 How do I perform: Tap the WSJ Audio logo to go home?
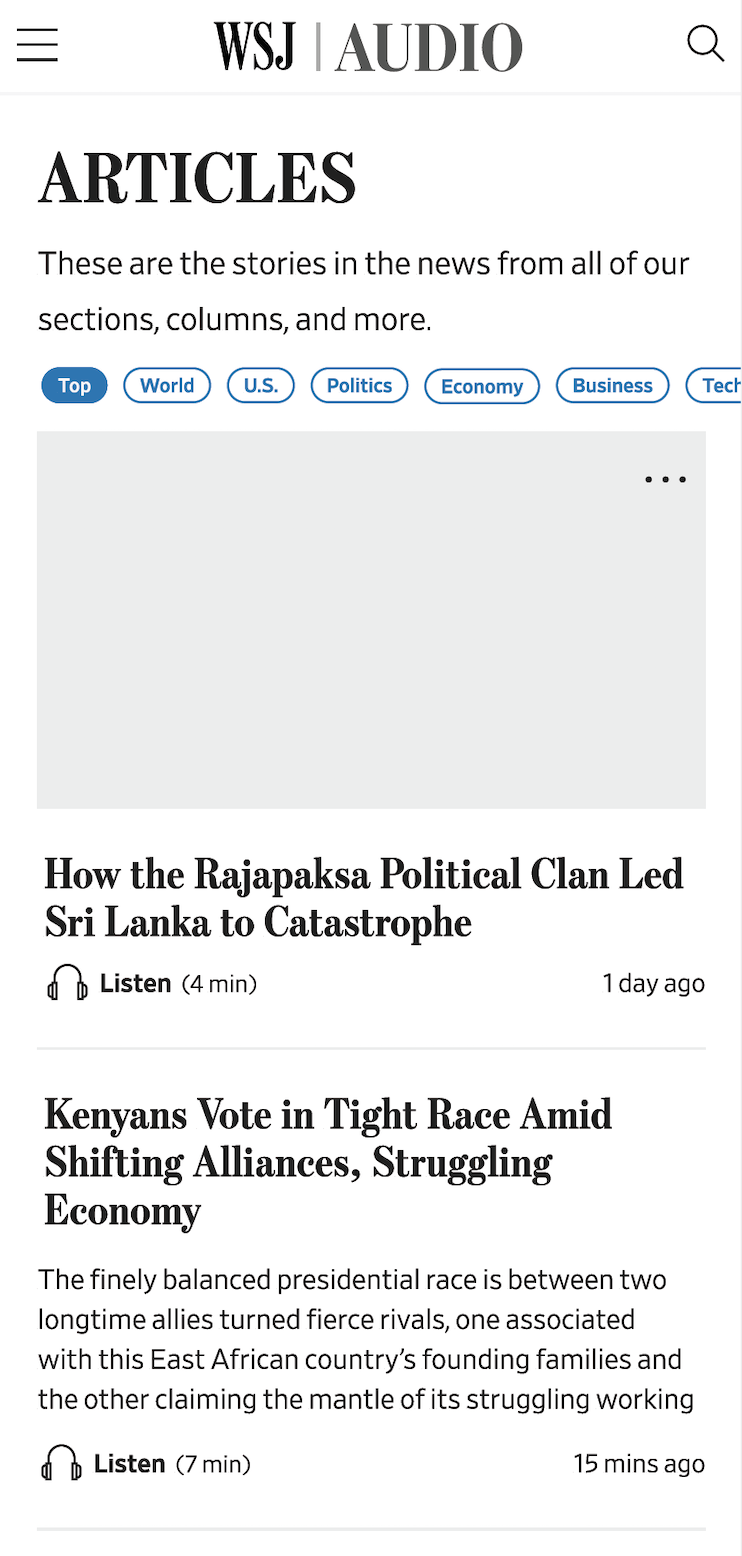click(x=368, y=46)
